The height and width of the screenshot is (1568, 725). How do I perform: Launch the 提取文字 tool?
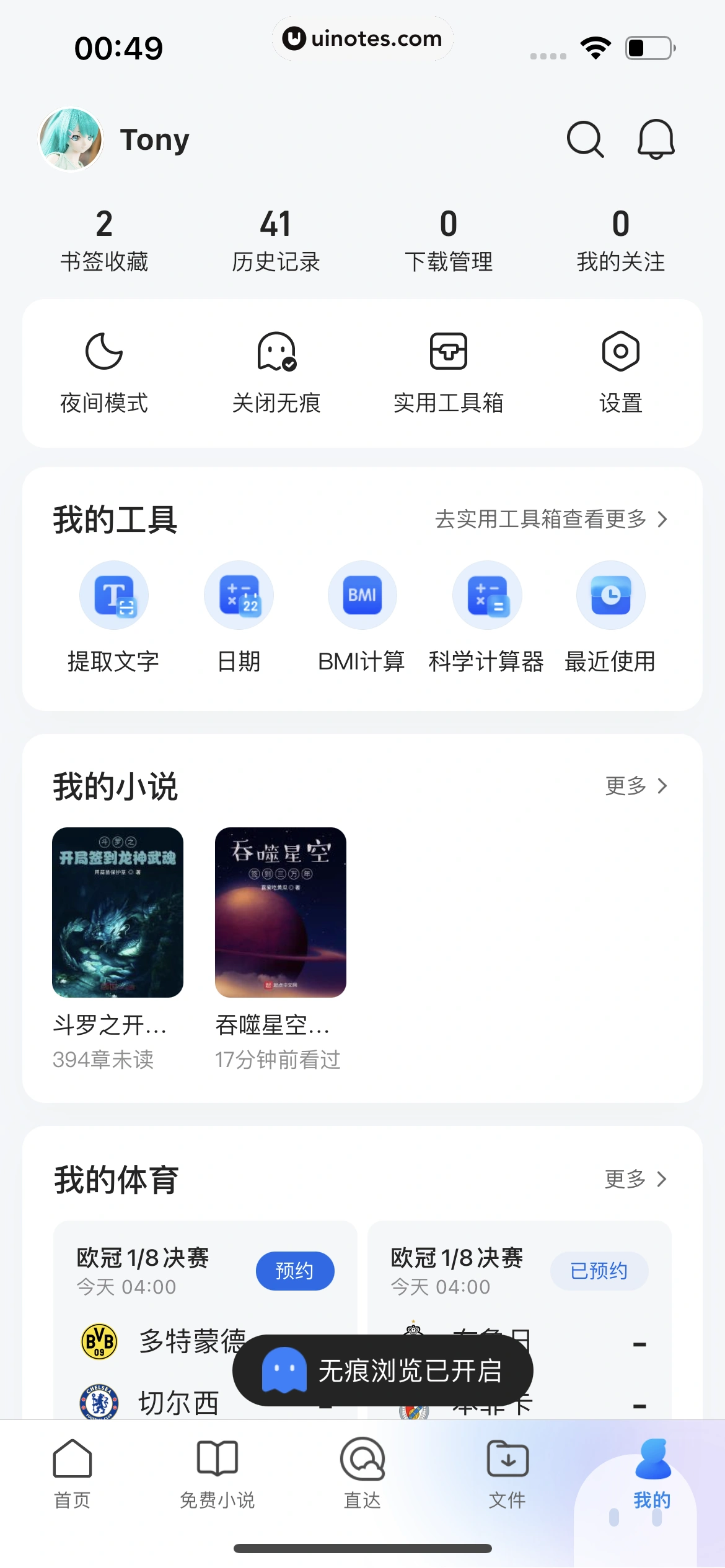[x=114, y=616]
